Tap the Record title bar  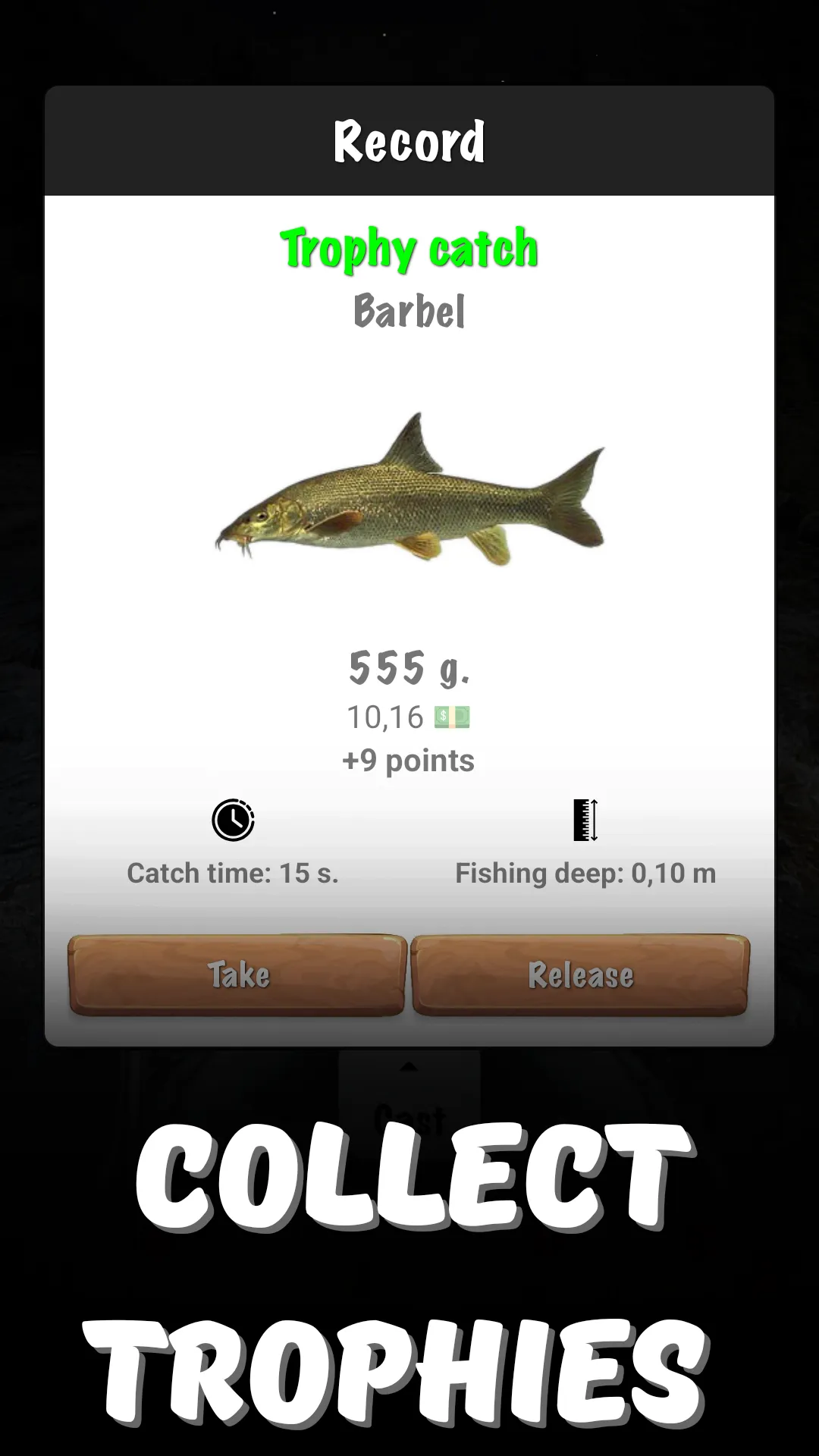[x=409, y=140]
